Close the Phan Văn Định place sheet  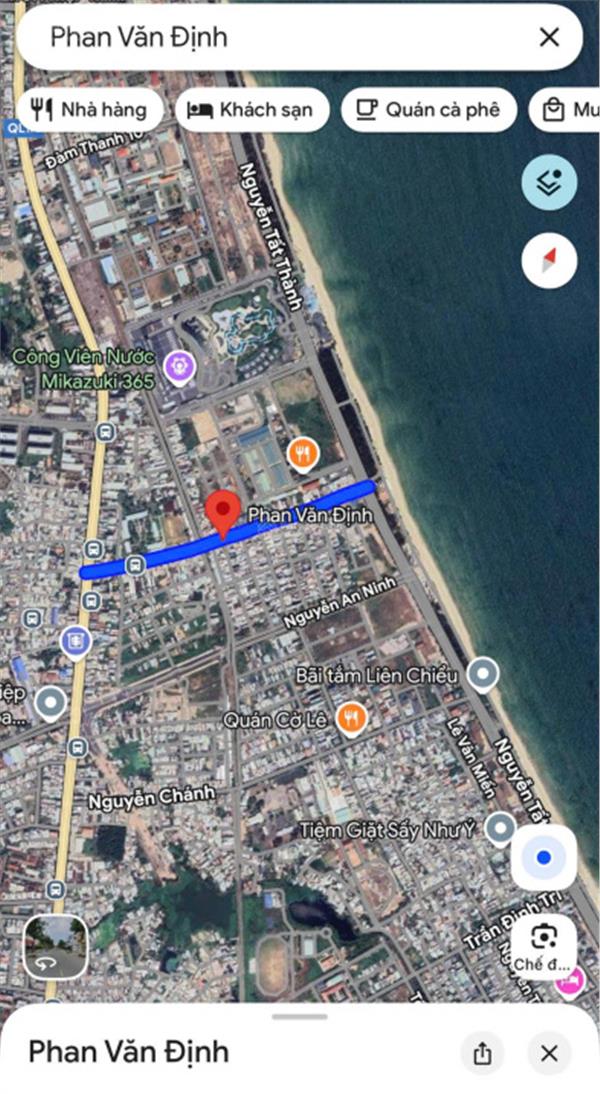click(x=548, y=1052)
